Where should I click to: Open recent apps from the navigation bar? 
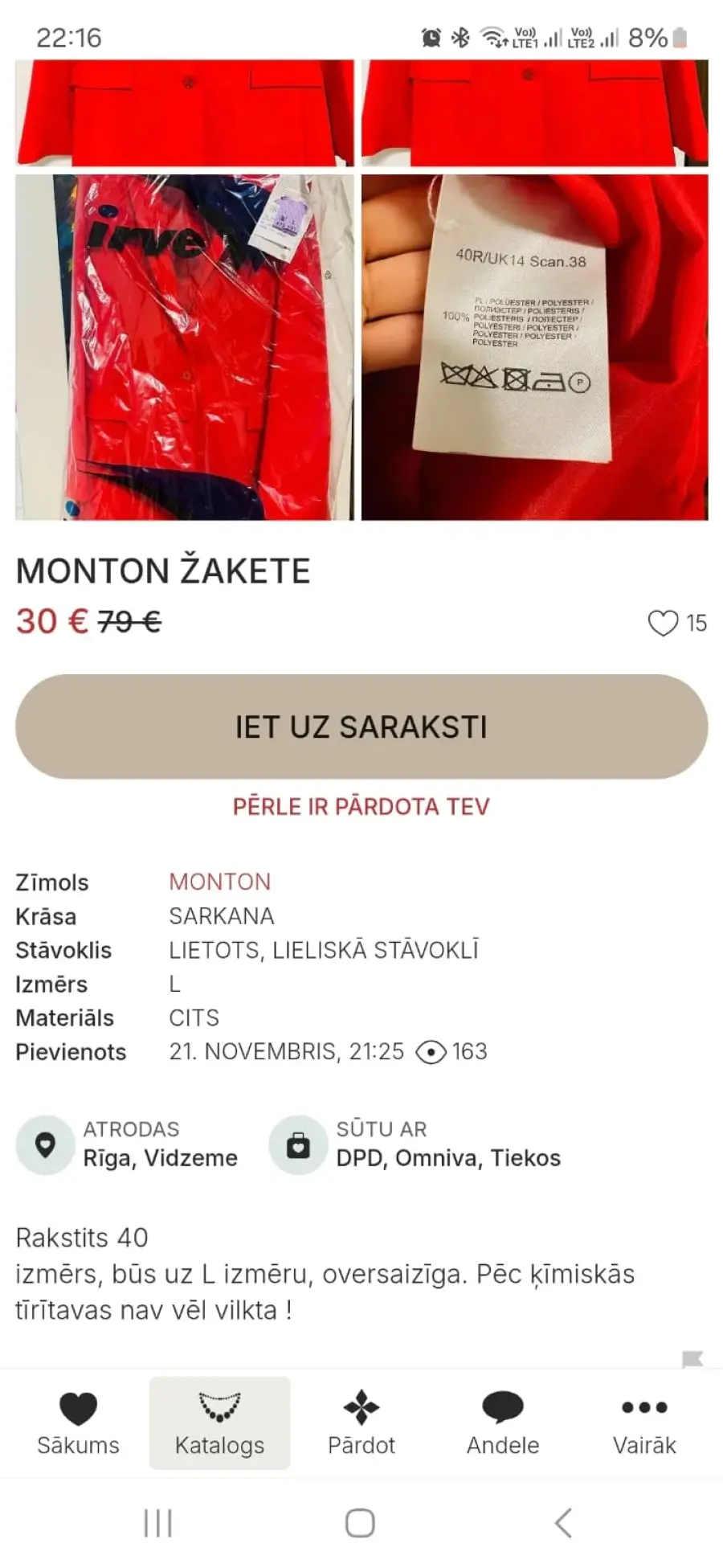(x=158, y=1522)
